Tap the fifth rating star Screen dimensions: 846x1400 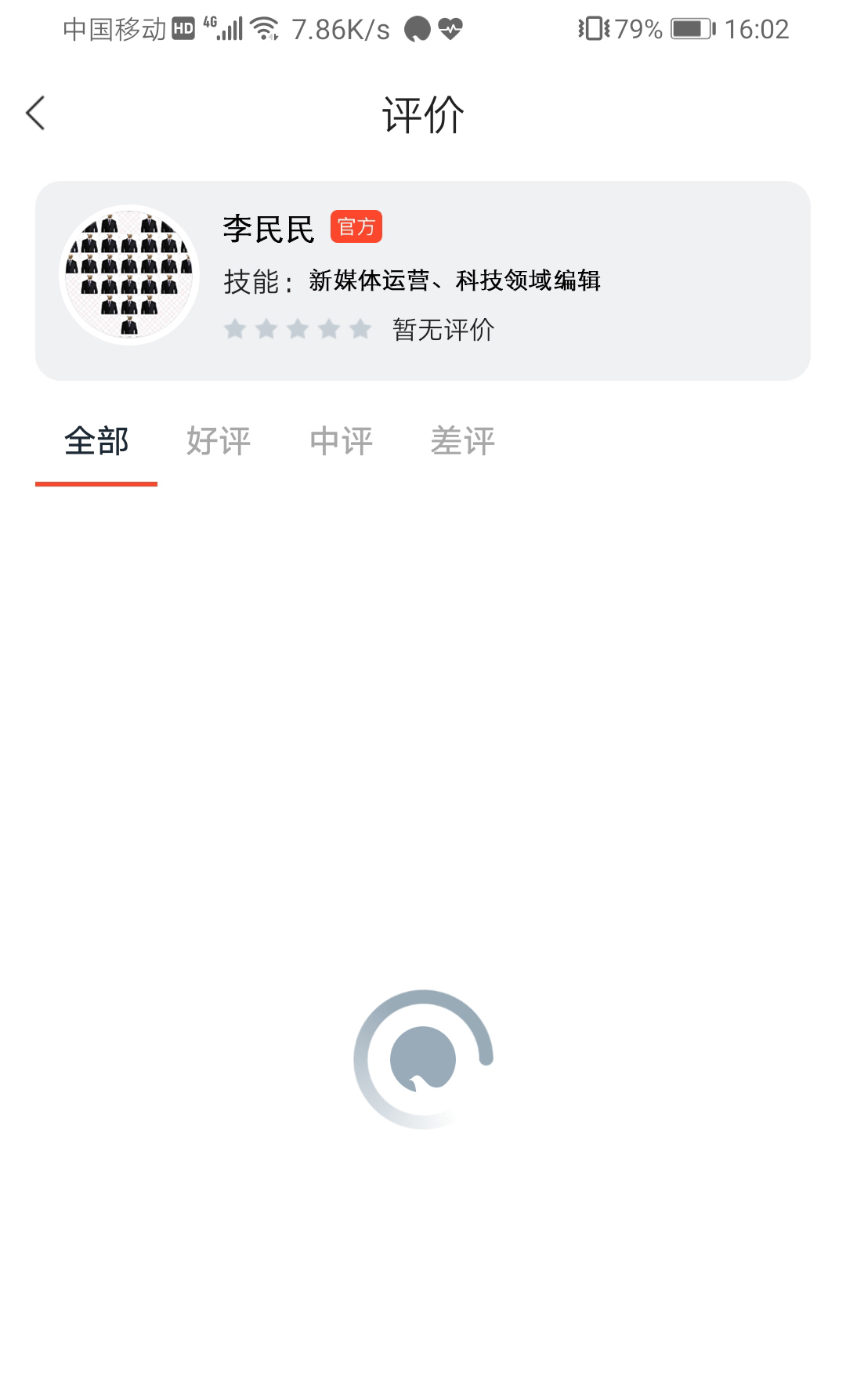pos(359,329)
